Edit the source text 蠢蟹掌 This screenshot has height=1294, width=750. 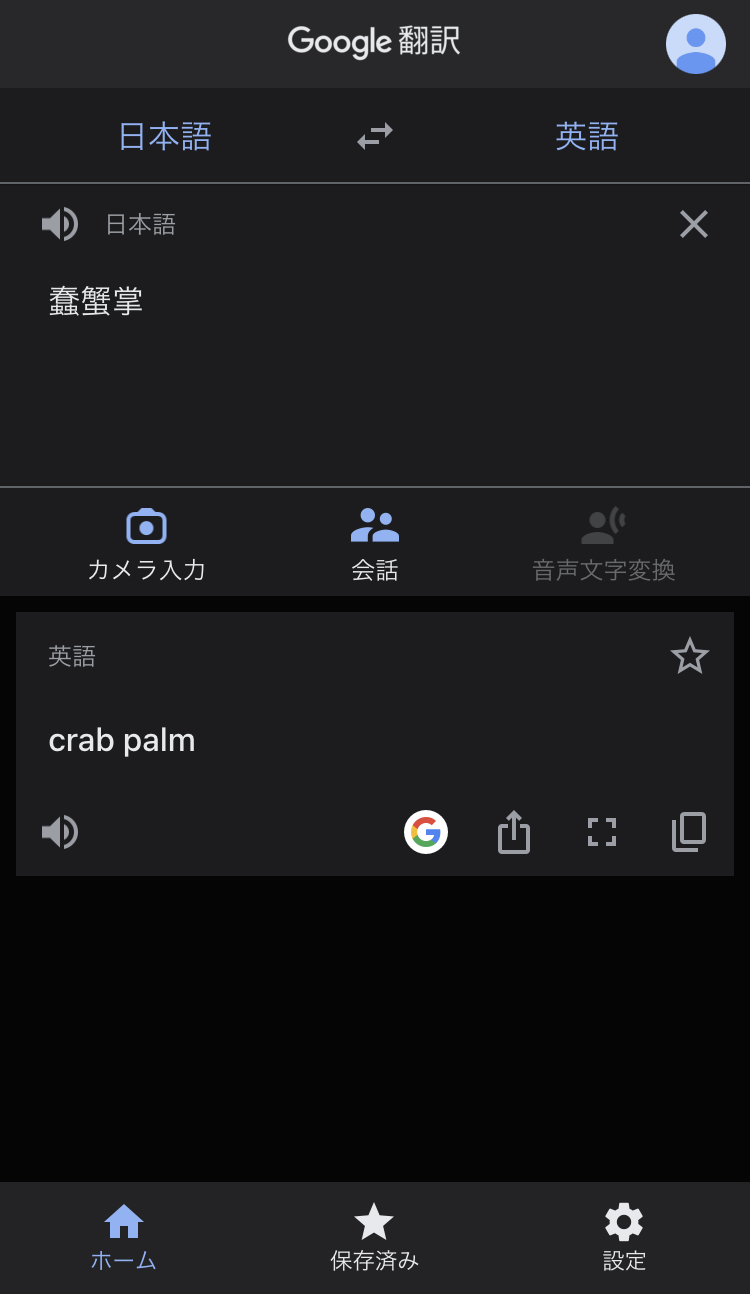pos(96,301)
